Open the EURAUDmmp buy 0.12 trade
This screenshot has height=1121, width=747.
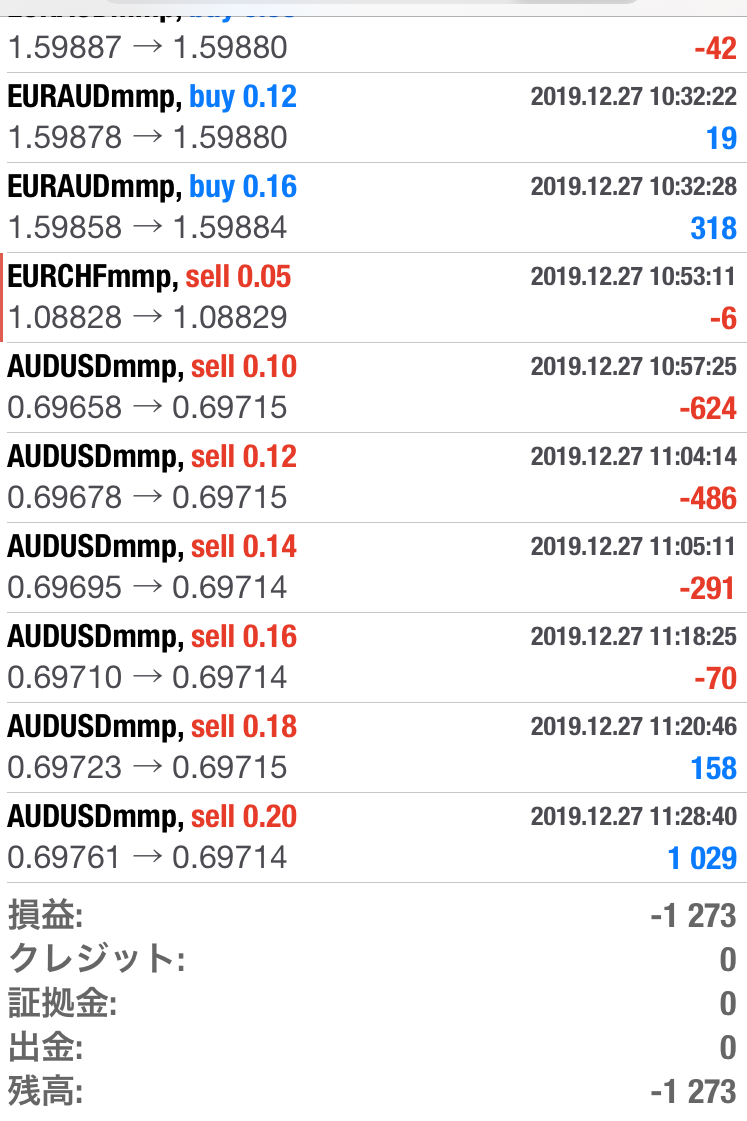pyautogui.click(x=373, y=117)
